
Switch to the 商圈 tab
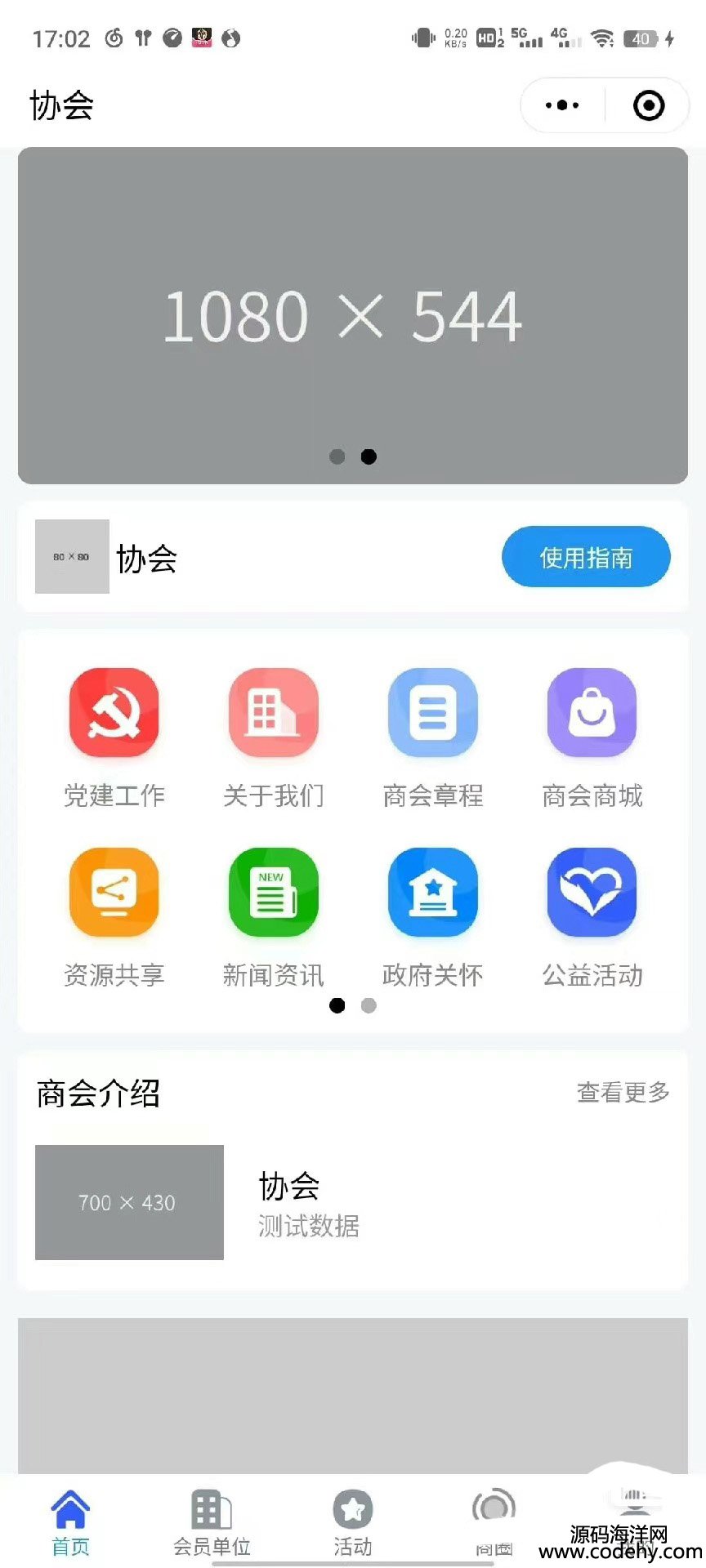coord(494,1521)
